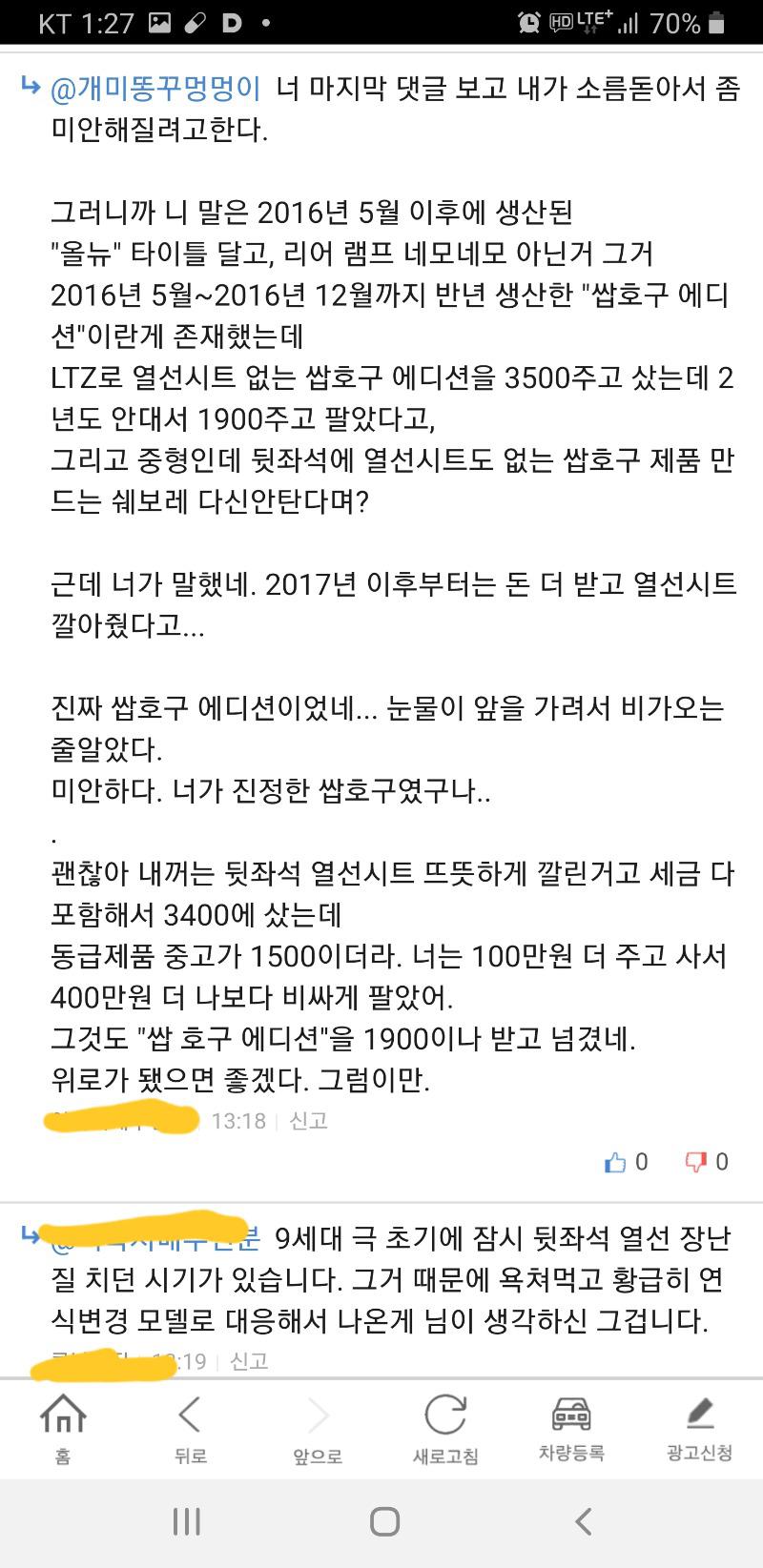
Task: Report the comment posted at 13:19
Action: click(249, 1361)
